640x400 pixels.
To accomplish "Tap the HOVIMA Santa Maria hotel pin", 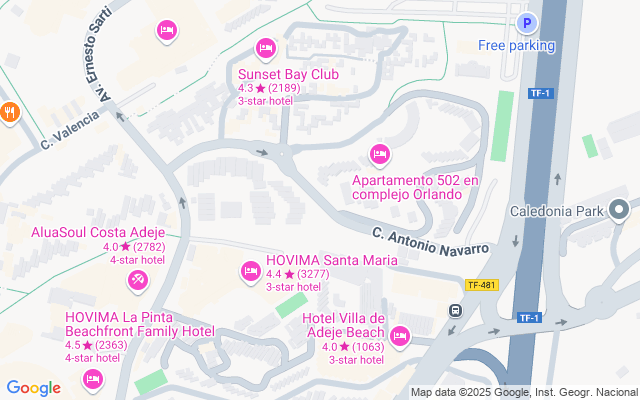I will (x=251, y=271).
